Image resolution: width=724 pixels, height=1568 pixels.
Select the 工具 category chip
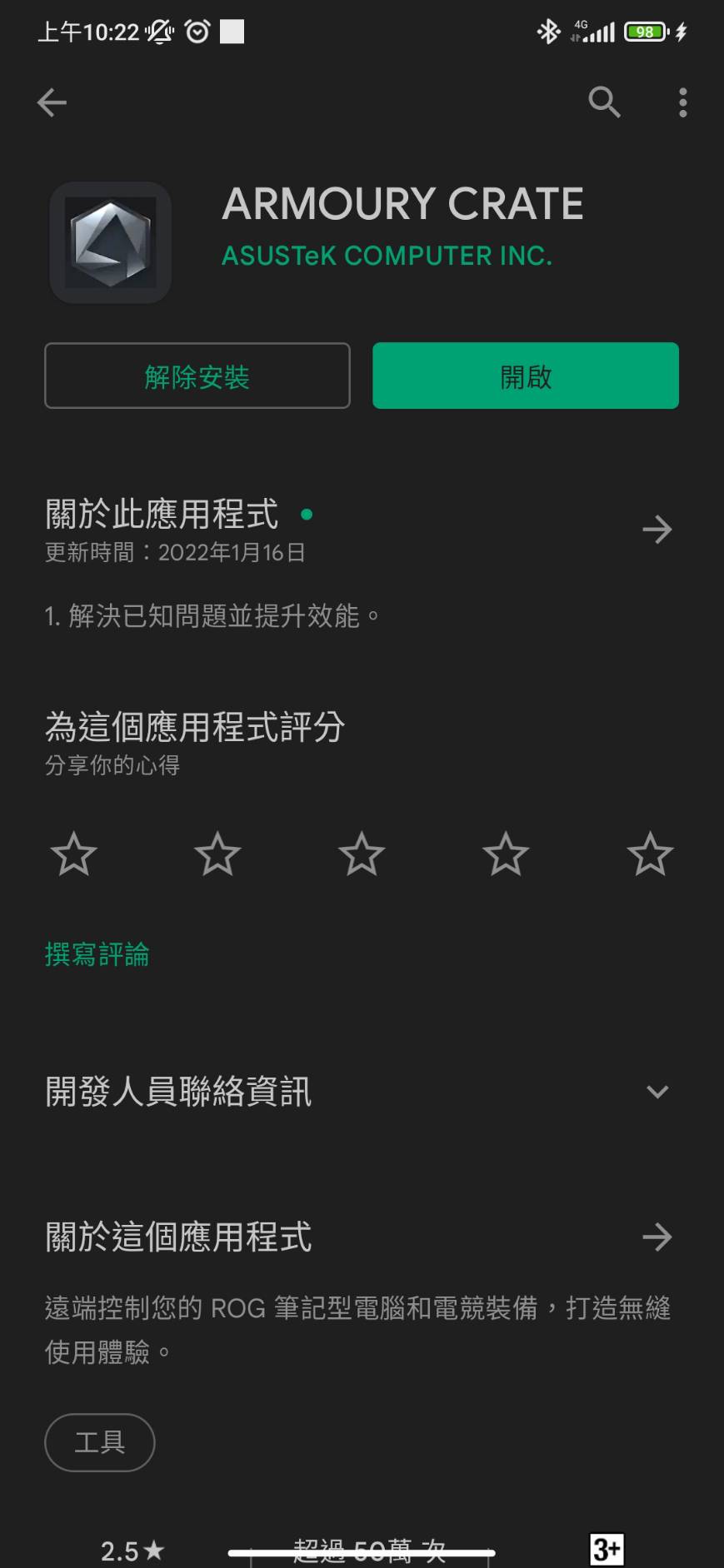[100, 1442]
